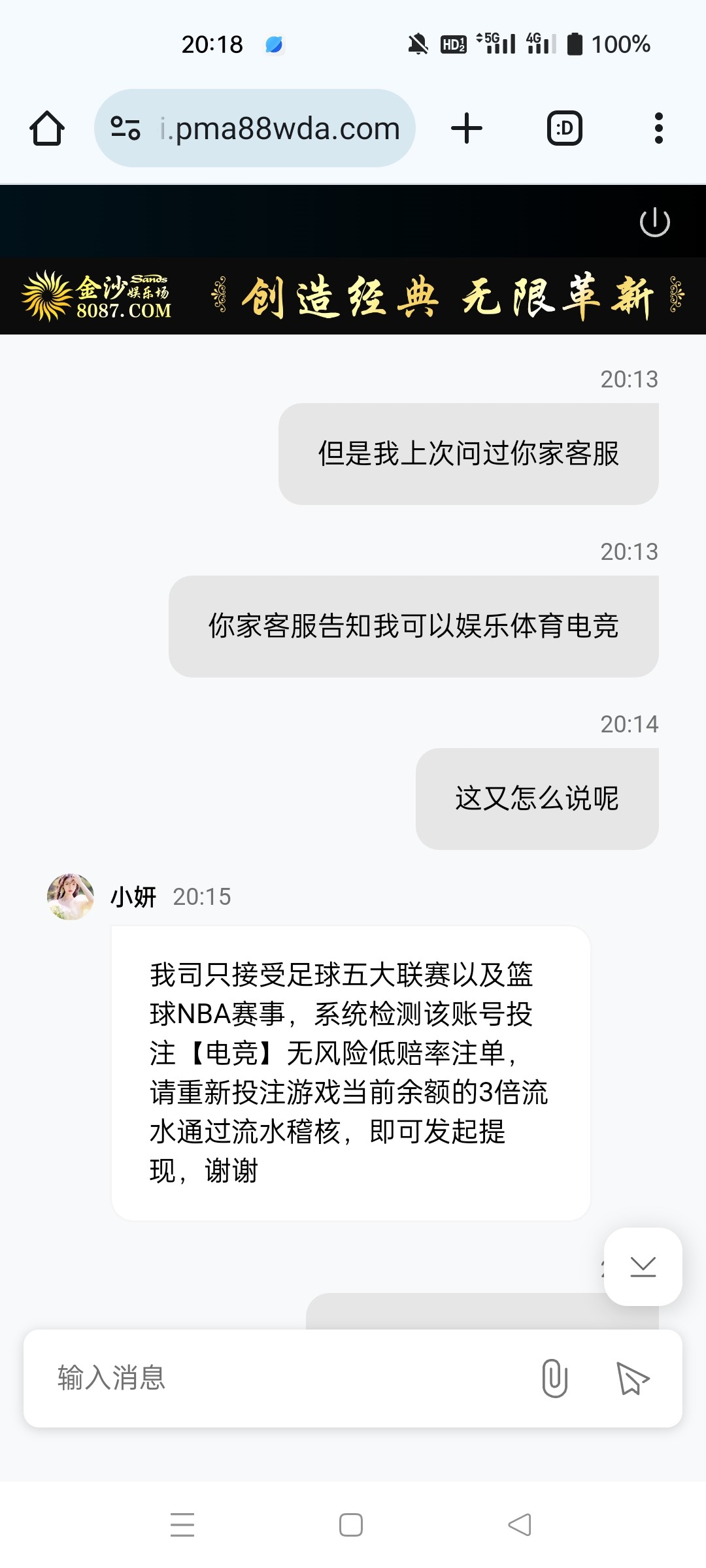
Task: Tap the power icon to end chat
Action: tap(654, 222)
